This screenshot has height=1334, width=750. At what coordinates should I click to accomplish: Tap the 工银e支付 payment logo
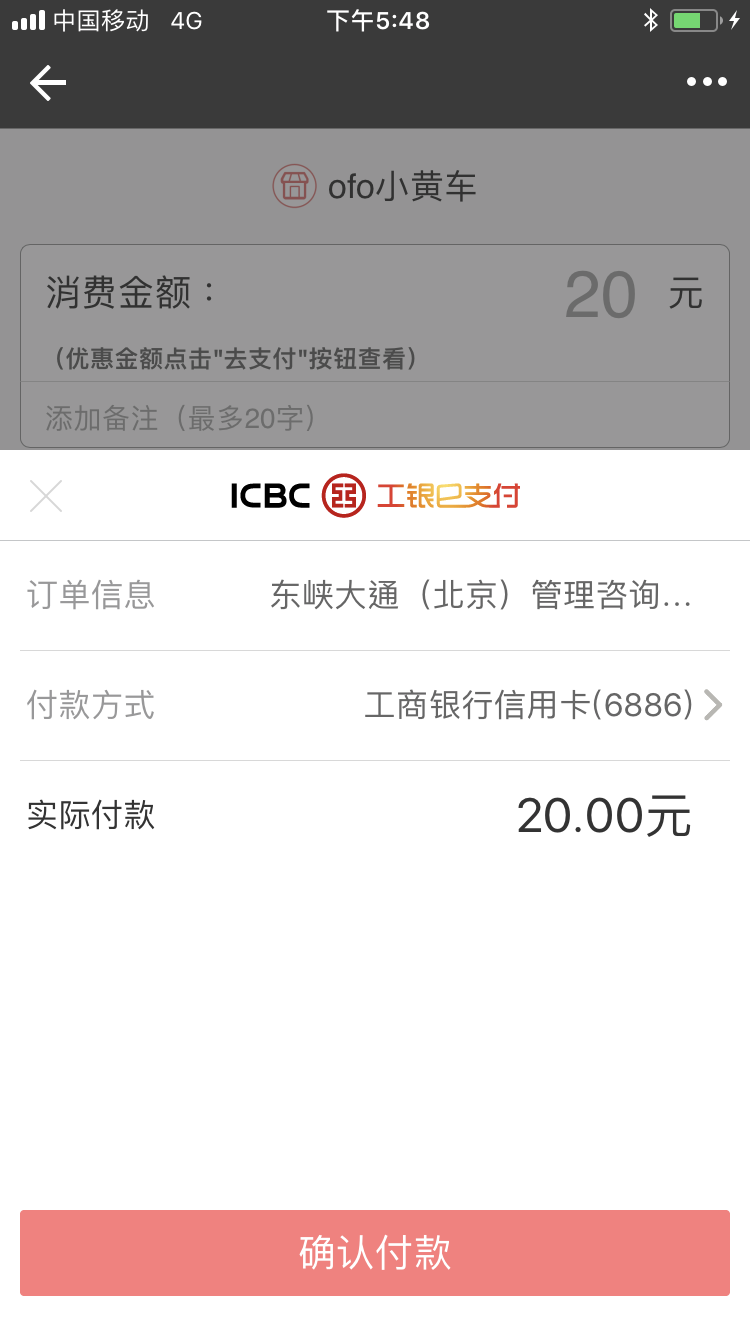pos(450,495)
